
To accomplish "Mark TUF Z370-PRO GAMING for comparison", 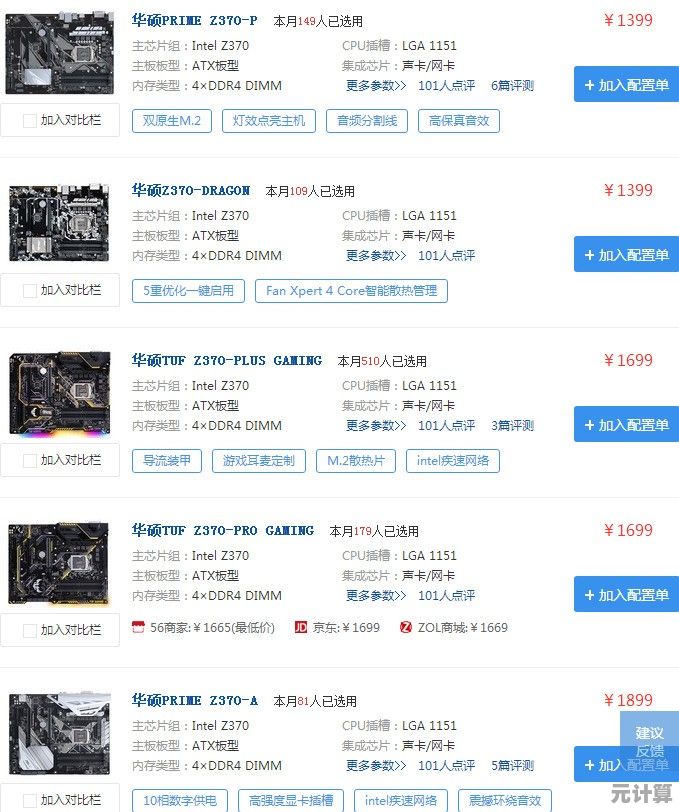I will pyautogui.click(x=30, y=630).
